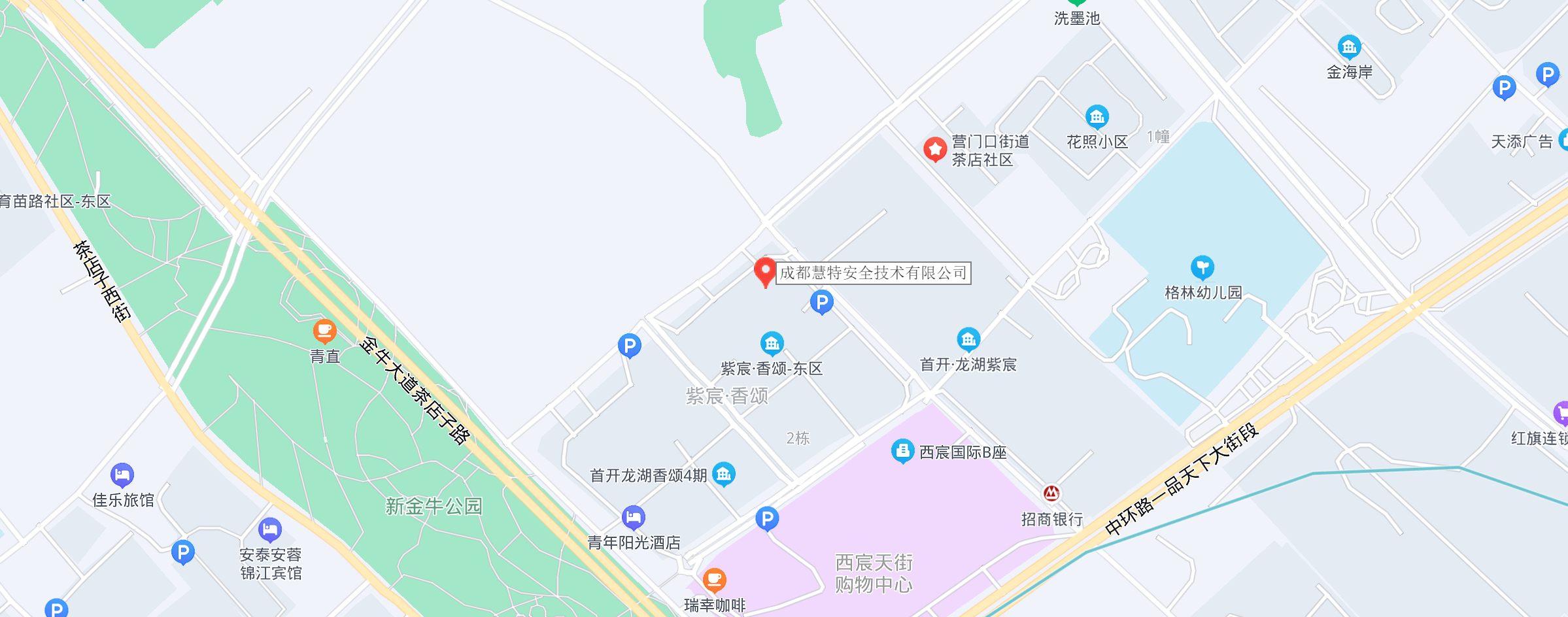Select the 青直 cafe marker in the park
The height and width of the screenshot is (617, 1568).
324,331
